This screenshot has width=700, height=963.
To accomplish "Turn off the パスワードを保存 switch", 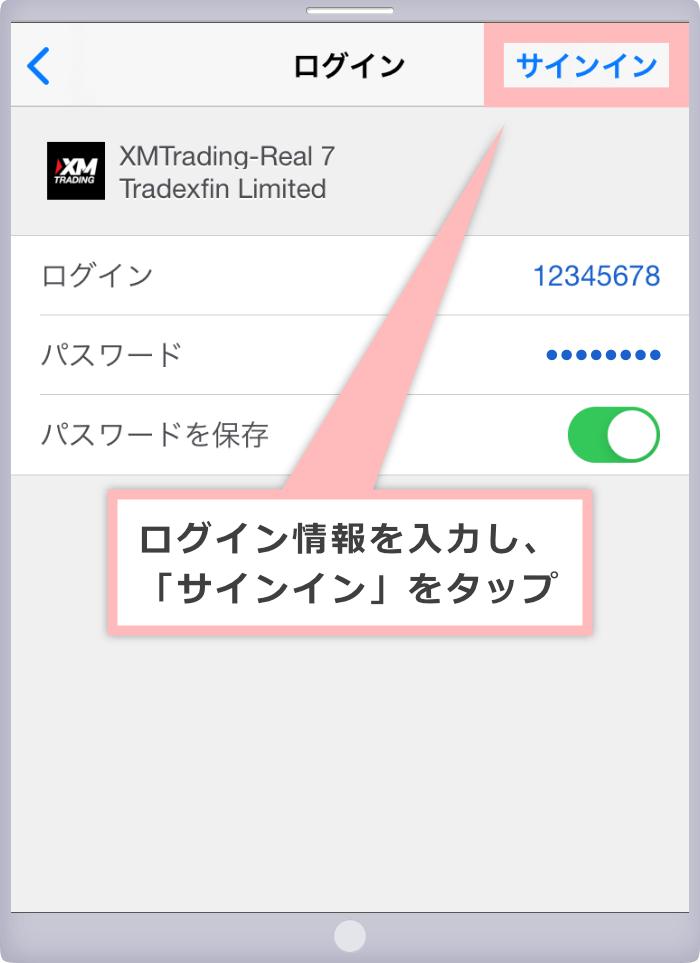I will coord(613,435).
